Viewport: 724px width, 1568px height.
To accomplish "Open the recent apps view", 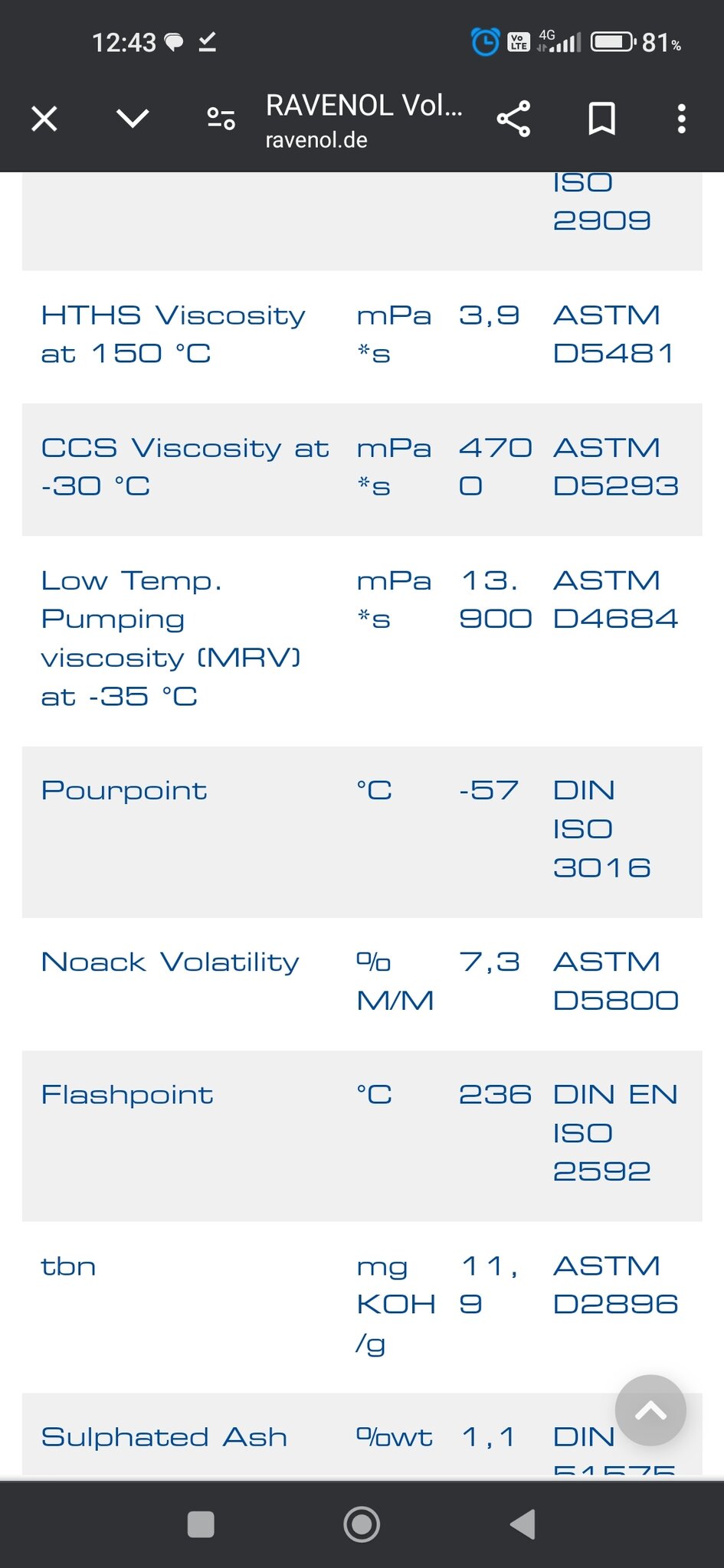I will point(201,1524).
